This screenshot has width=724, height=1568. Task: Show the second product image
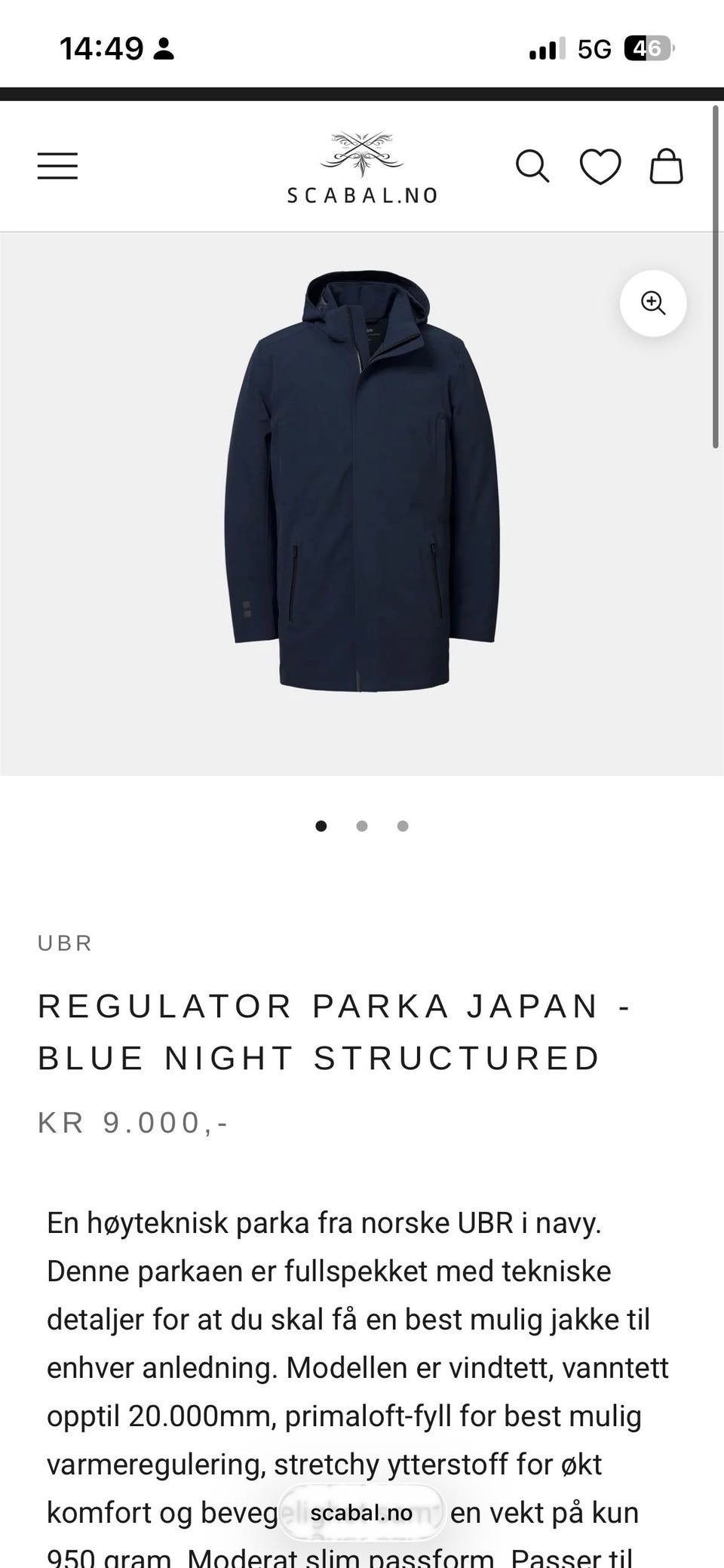click(x=362, y=826)
